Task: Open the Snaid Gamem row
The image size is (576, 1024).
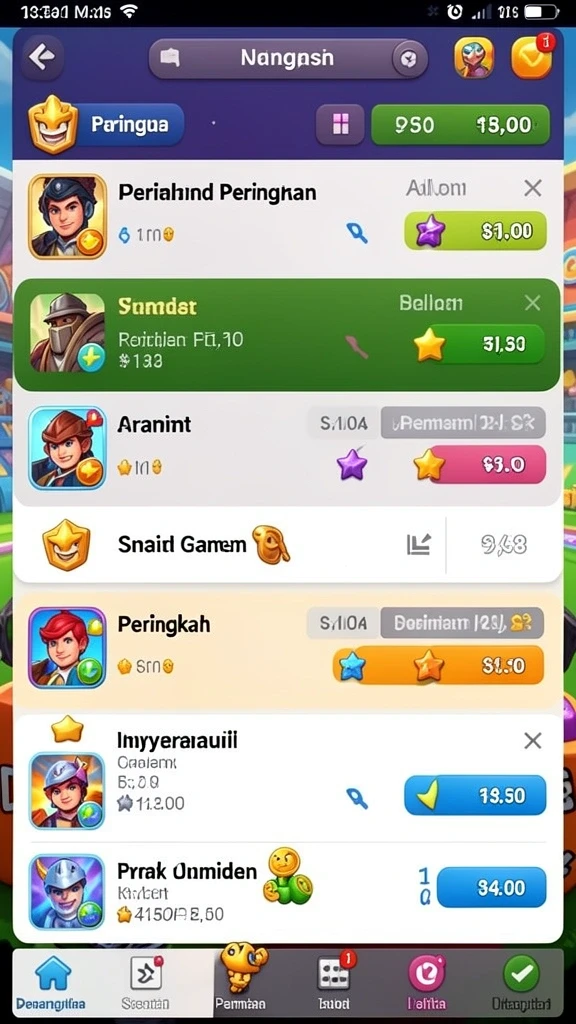Action: (288, 544)
